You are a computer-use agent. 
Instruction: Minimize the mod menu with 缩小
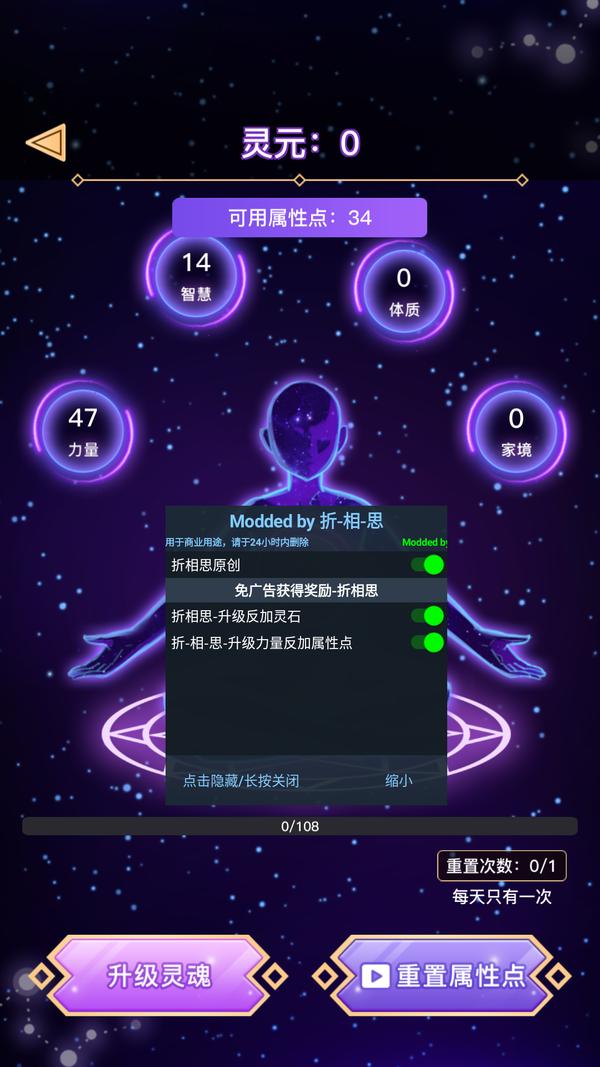[399, 781]
